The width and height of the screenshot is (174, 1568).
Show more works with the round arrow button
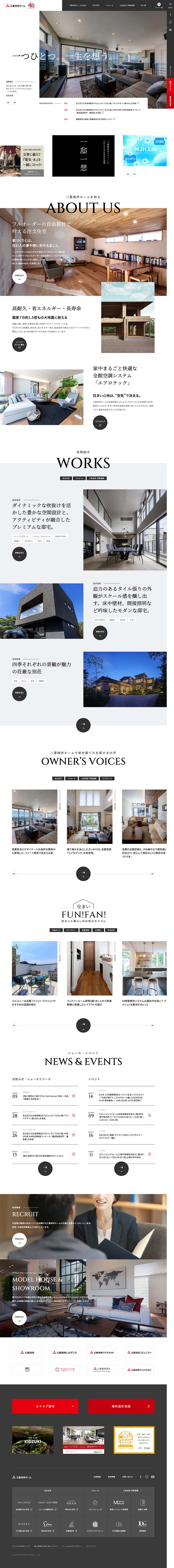[x=83, y=724]
